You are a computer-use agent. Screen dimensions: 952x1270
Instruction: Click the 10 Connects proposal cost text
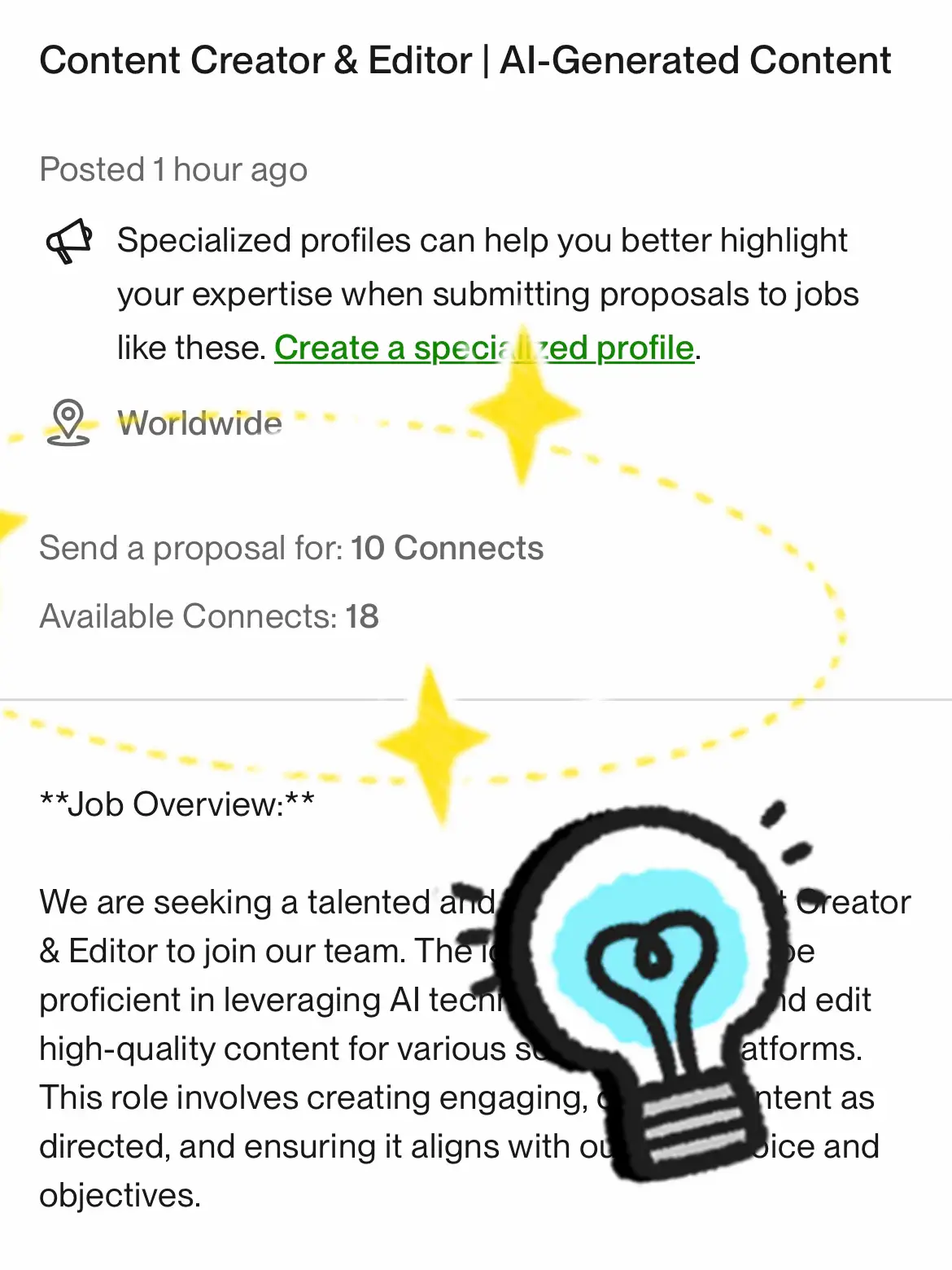[x=446, y=547]
